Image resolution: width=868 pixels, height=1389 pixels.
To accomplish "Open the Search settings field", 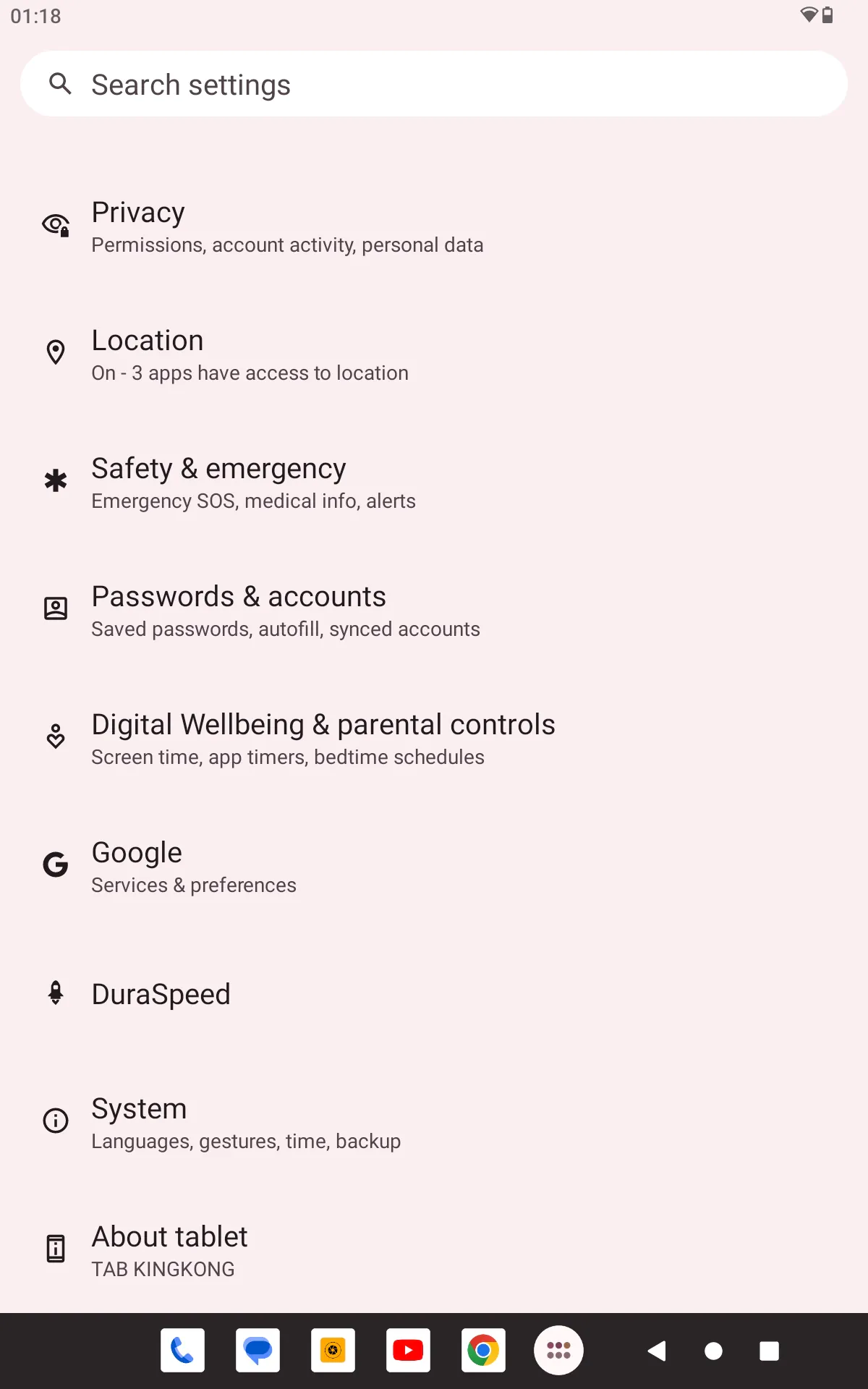I will click(x=434, y=84).
